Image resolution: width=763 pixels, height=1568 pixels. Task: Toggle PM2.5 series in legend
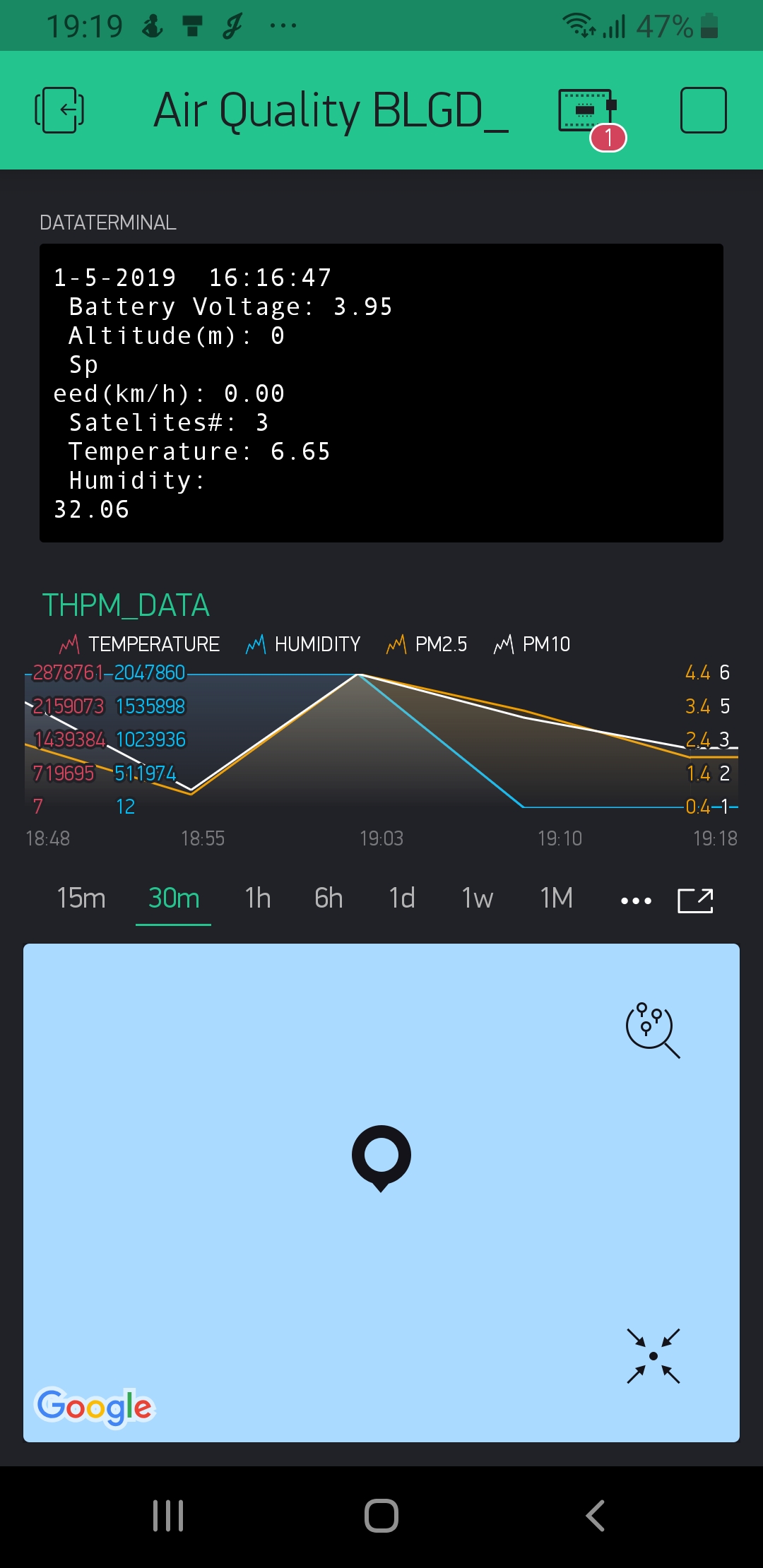(x=427, y=644)
